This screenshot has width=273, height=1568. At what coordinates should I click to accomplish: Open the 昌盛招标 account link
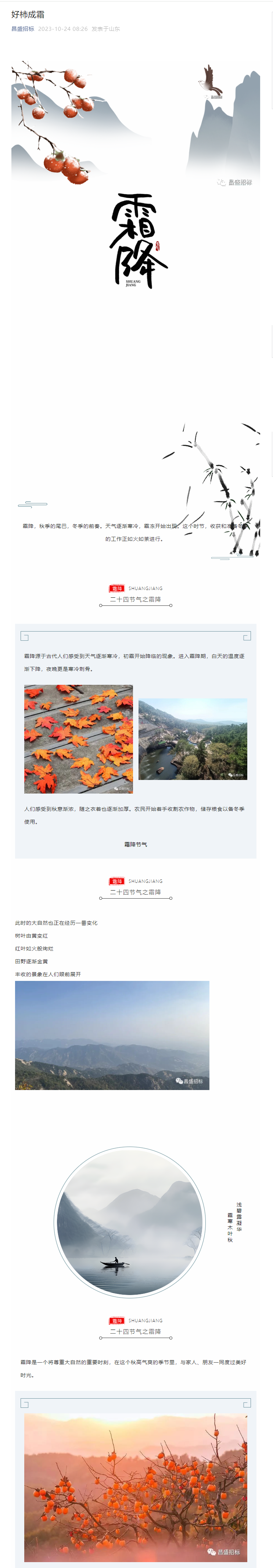point(22,29)
